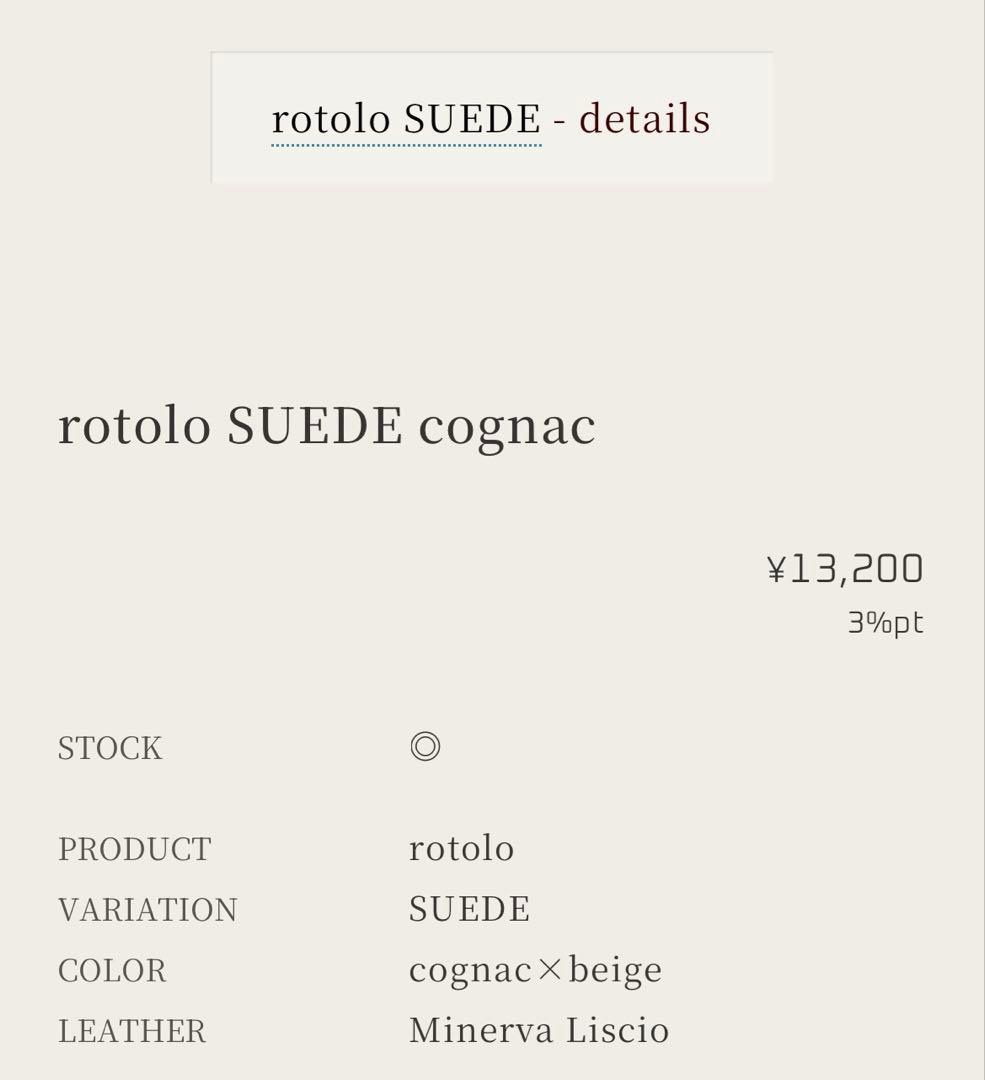Click the VARIATION row label
This screenshot has height=1080, width=985.
point(146,909)
